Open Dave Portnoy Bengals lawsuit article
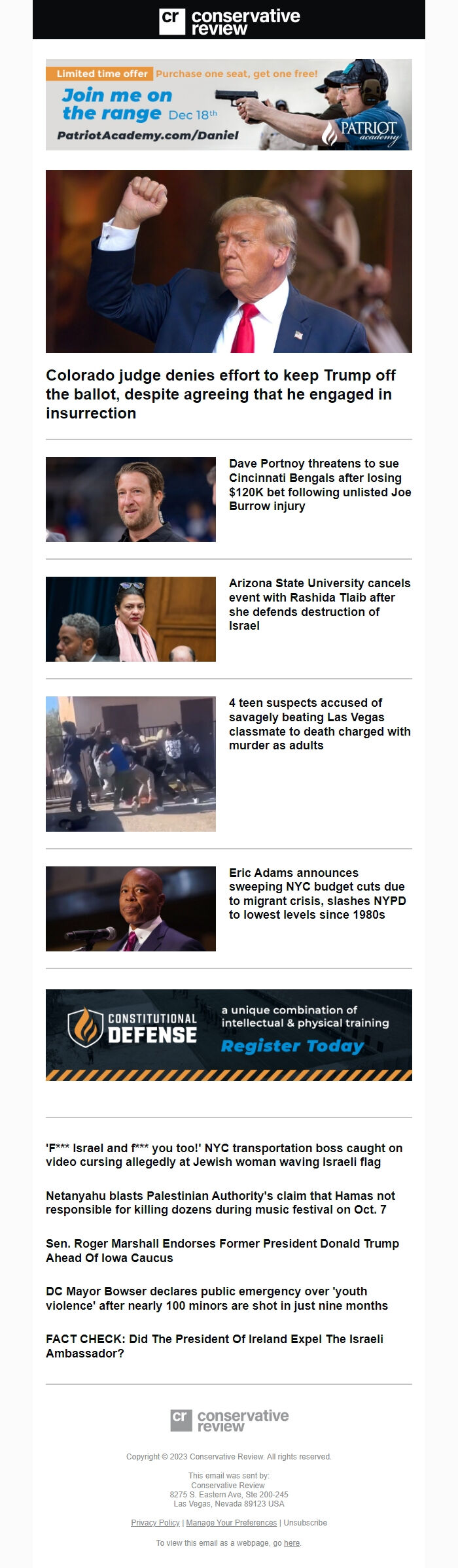The image size is (458, 1568). 319,485
